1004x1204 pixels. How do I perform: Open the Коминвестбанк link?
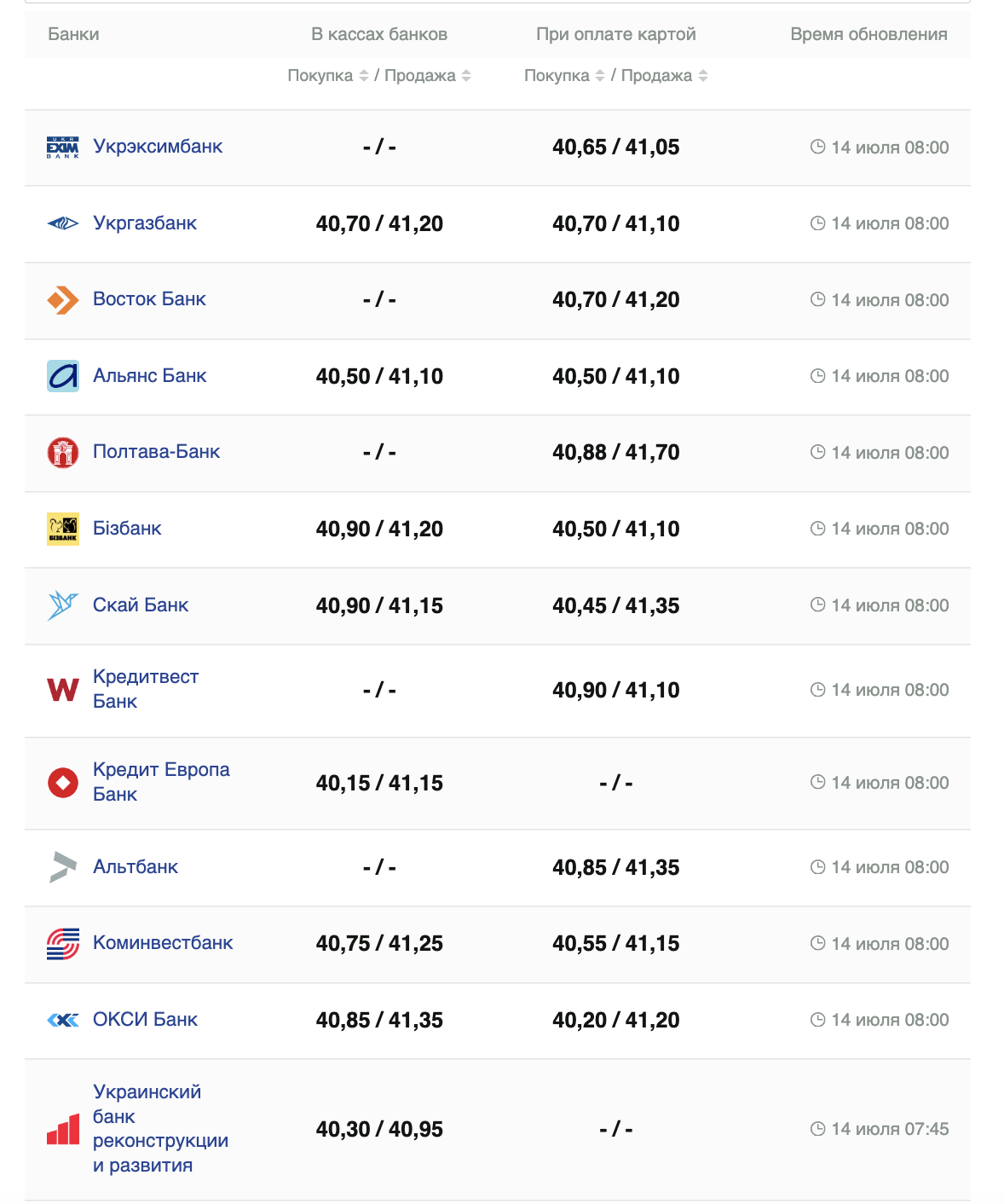pos(163,943)
